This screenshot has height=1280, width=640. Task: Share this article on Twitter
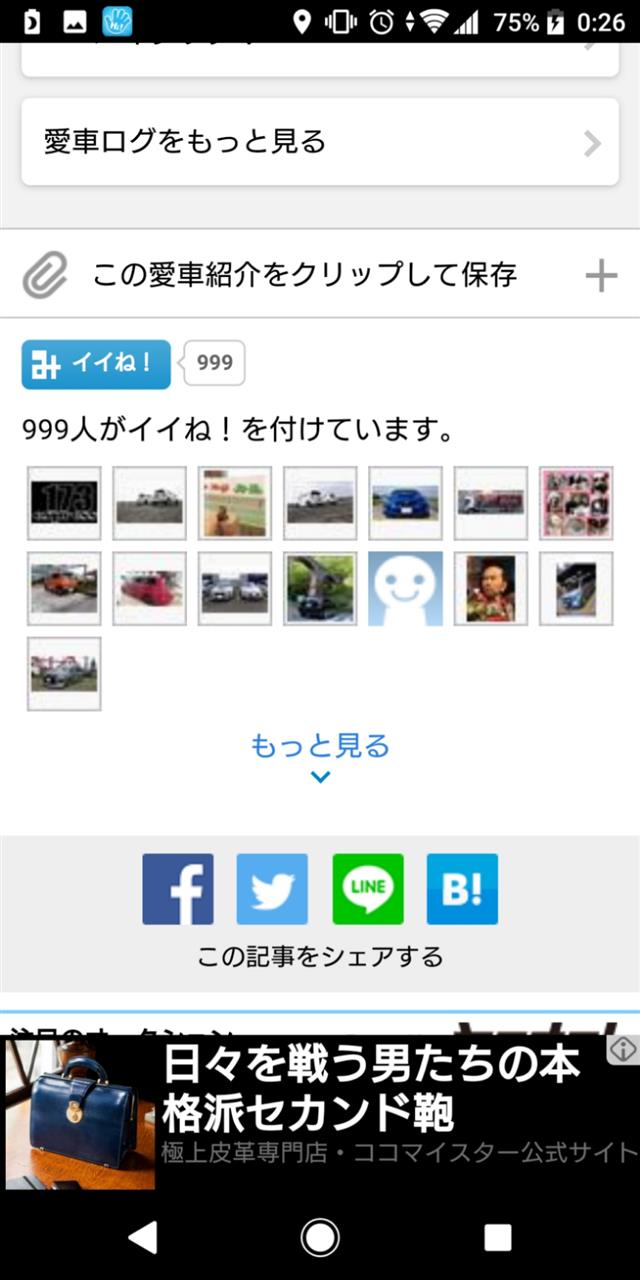pos(272,888)
